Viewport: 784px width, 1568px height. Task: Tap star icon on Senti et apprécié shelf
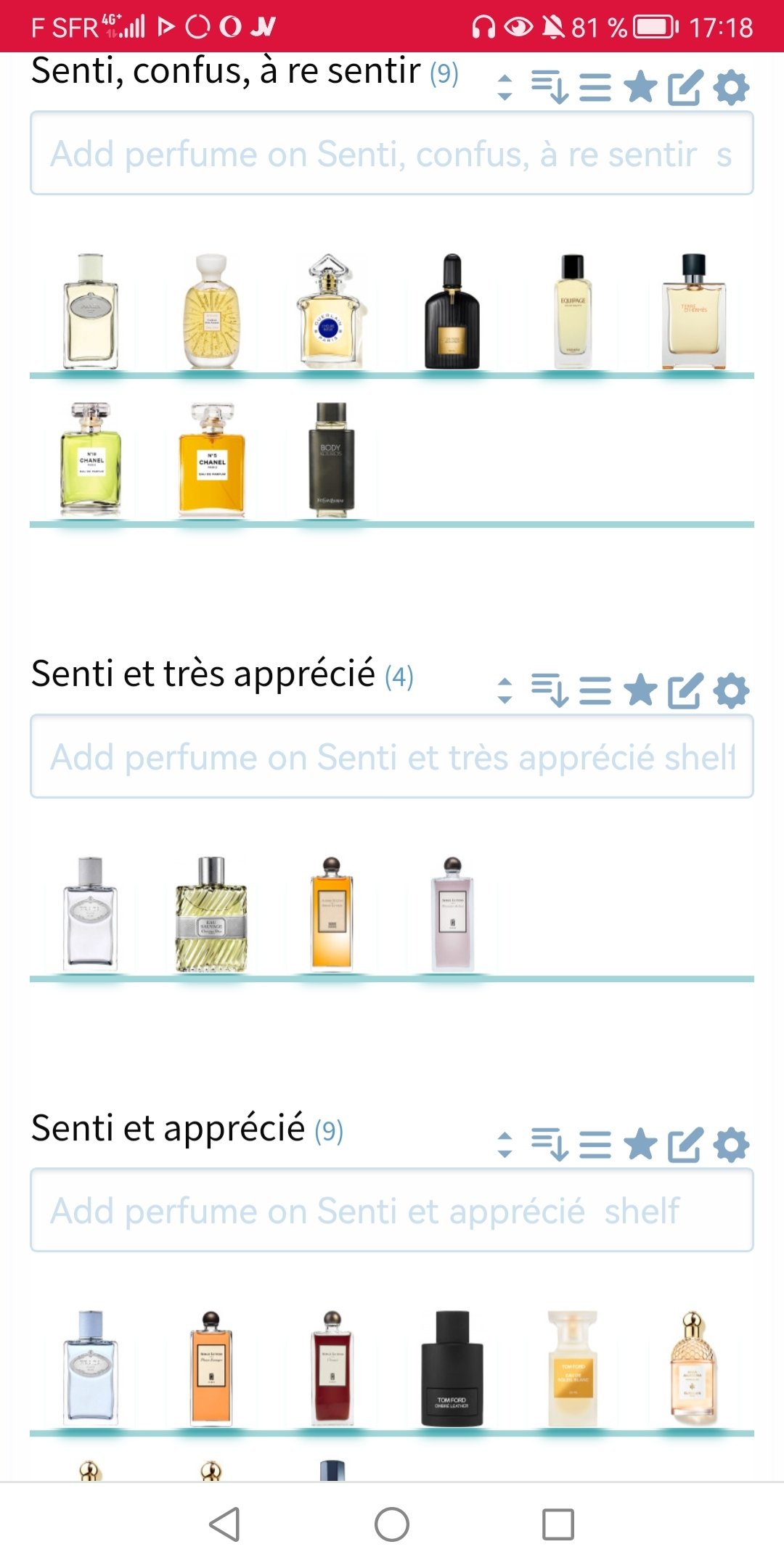click(x=640, y=1145)
